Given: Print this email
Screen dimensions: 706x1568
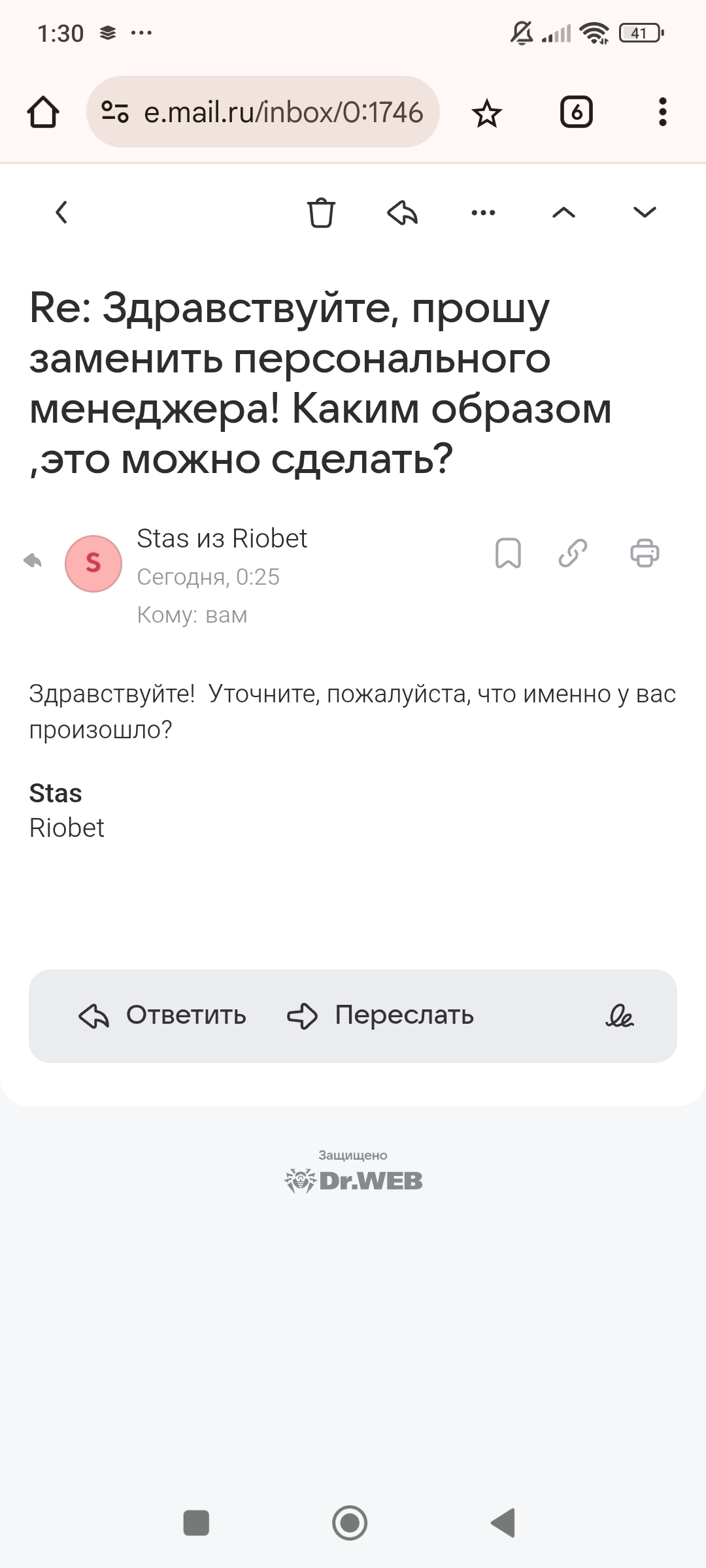Looking at the screenshot, I should click(x=645, y=553).
